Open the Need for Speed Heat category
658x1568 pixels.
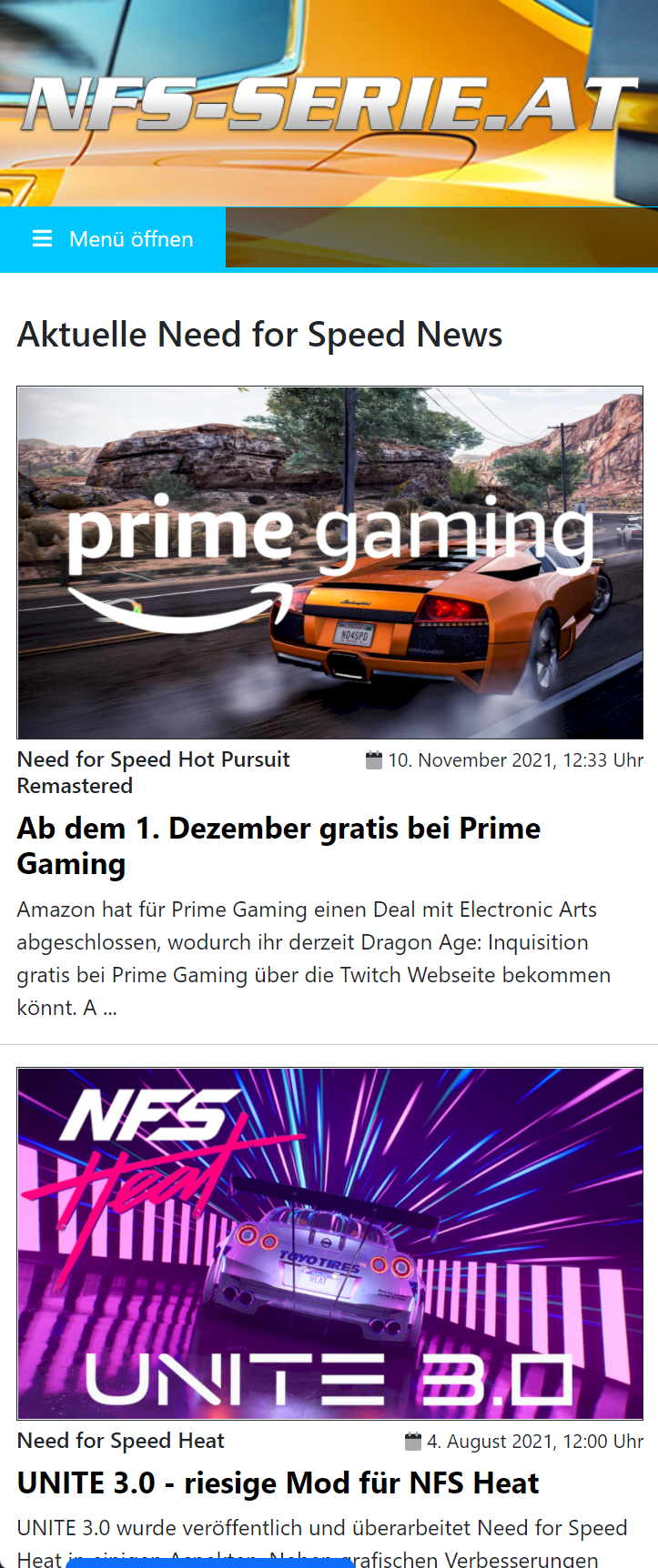pos(120,1441)
